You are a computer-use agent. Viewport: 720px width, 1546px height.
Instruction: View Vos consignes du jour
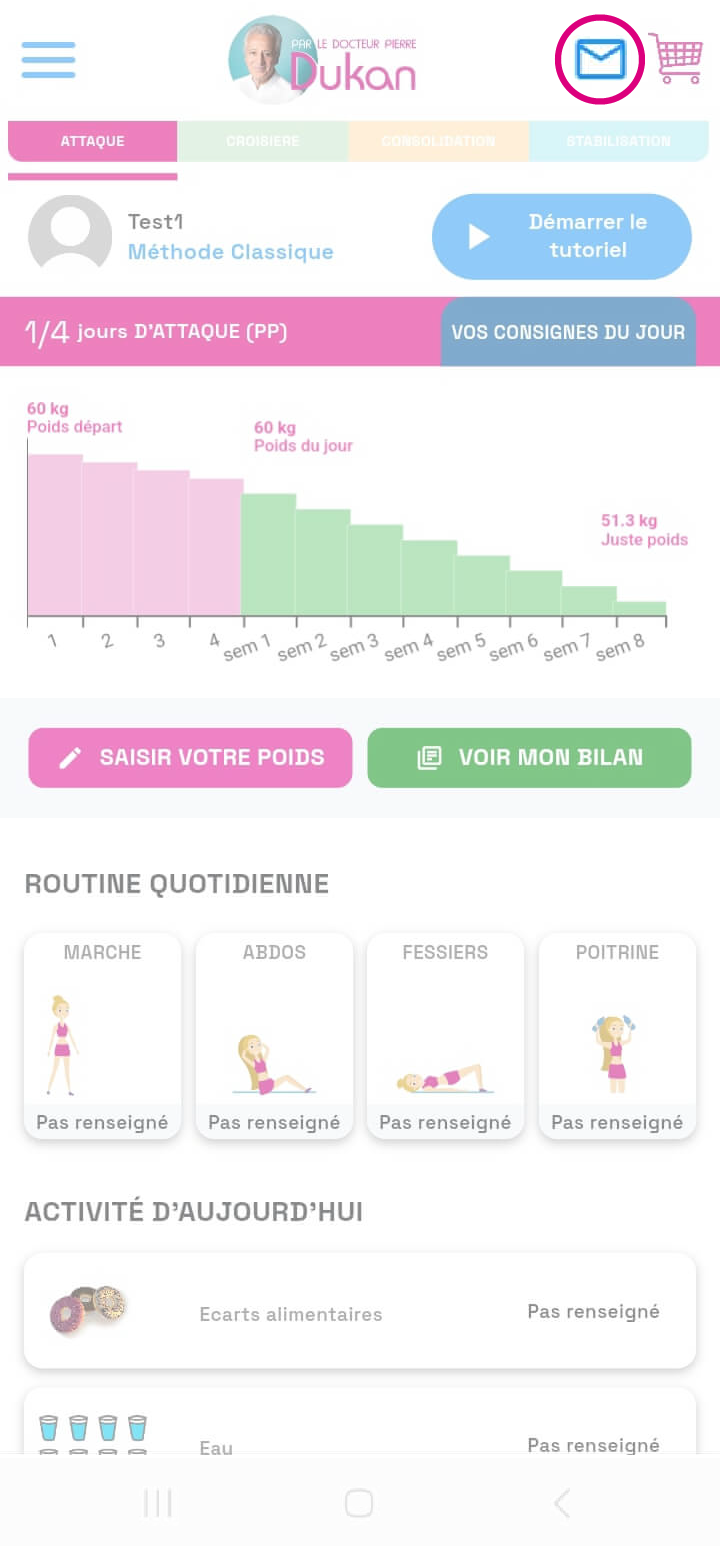pyautogui.click(x=568, y=332)
